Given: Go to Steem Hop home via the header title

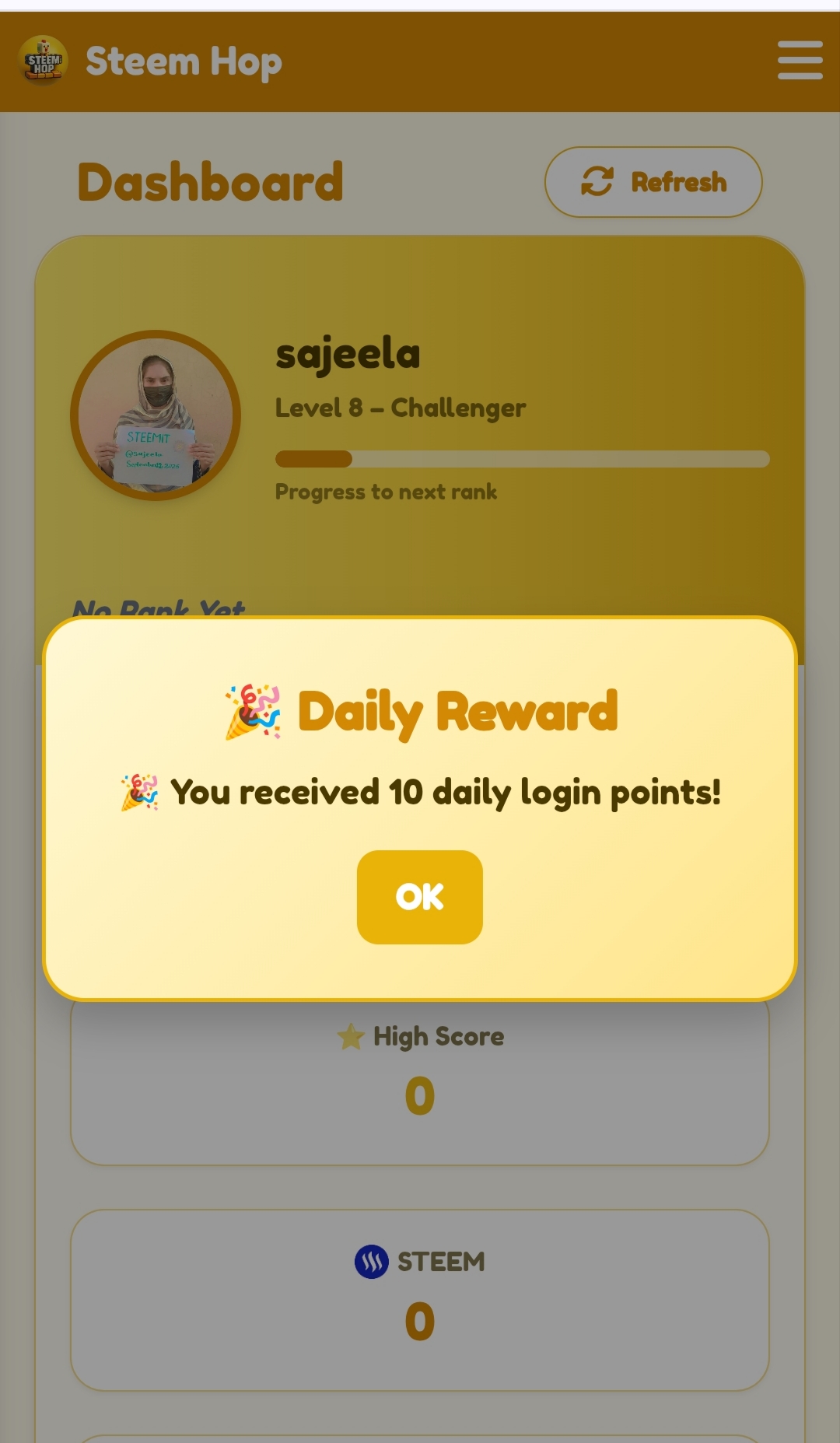Looking at the screenshot, I should (x=184, y=61).
